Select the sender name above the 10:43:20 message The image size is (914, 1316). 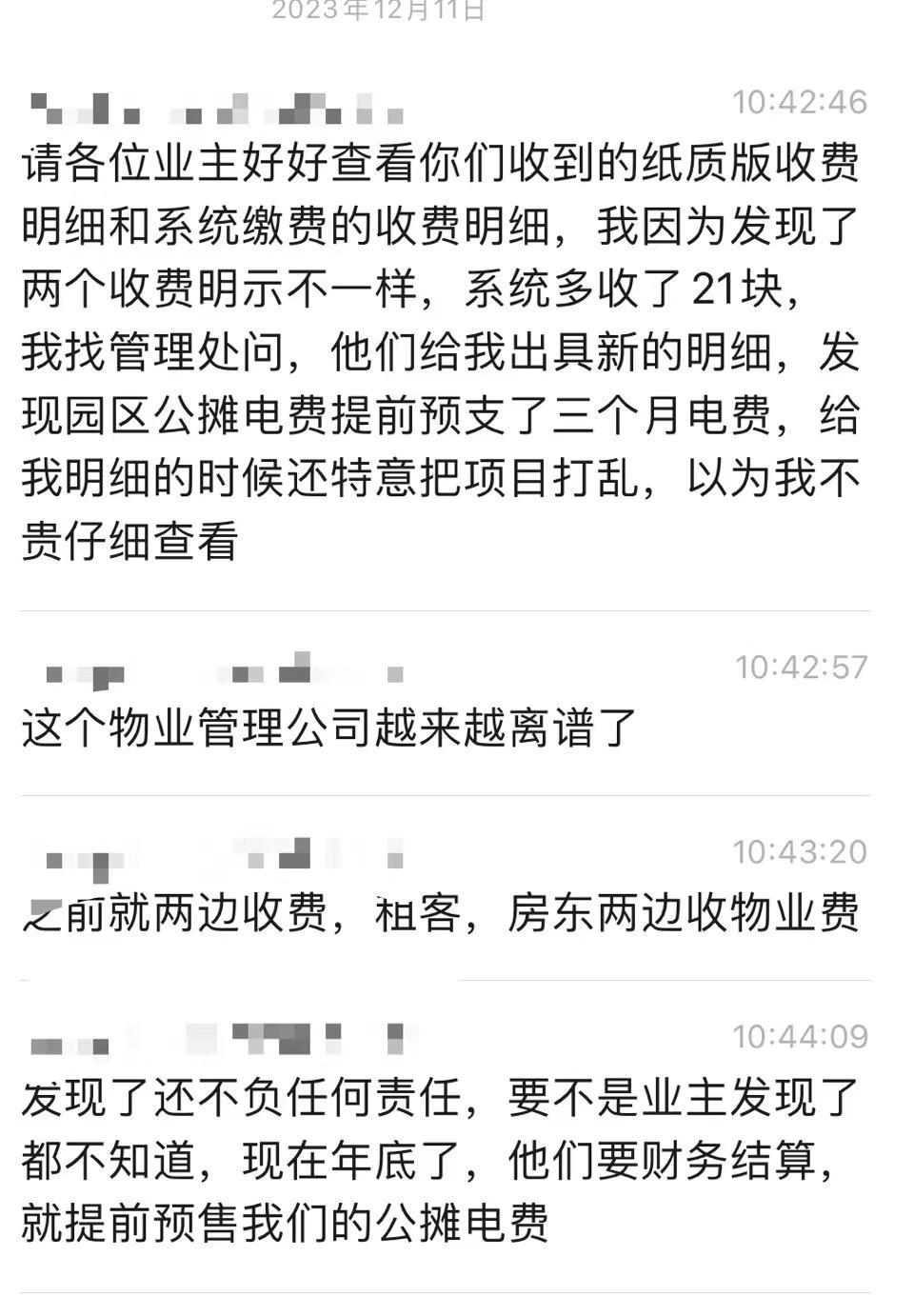coord(219,862)
